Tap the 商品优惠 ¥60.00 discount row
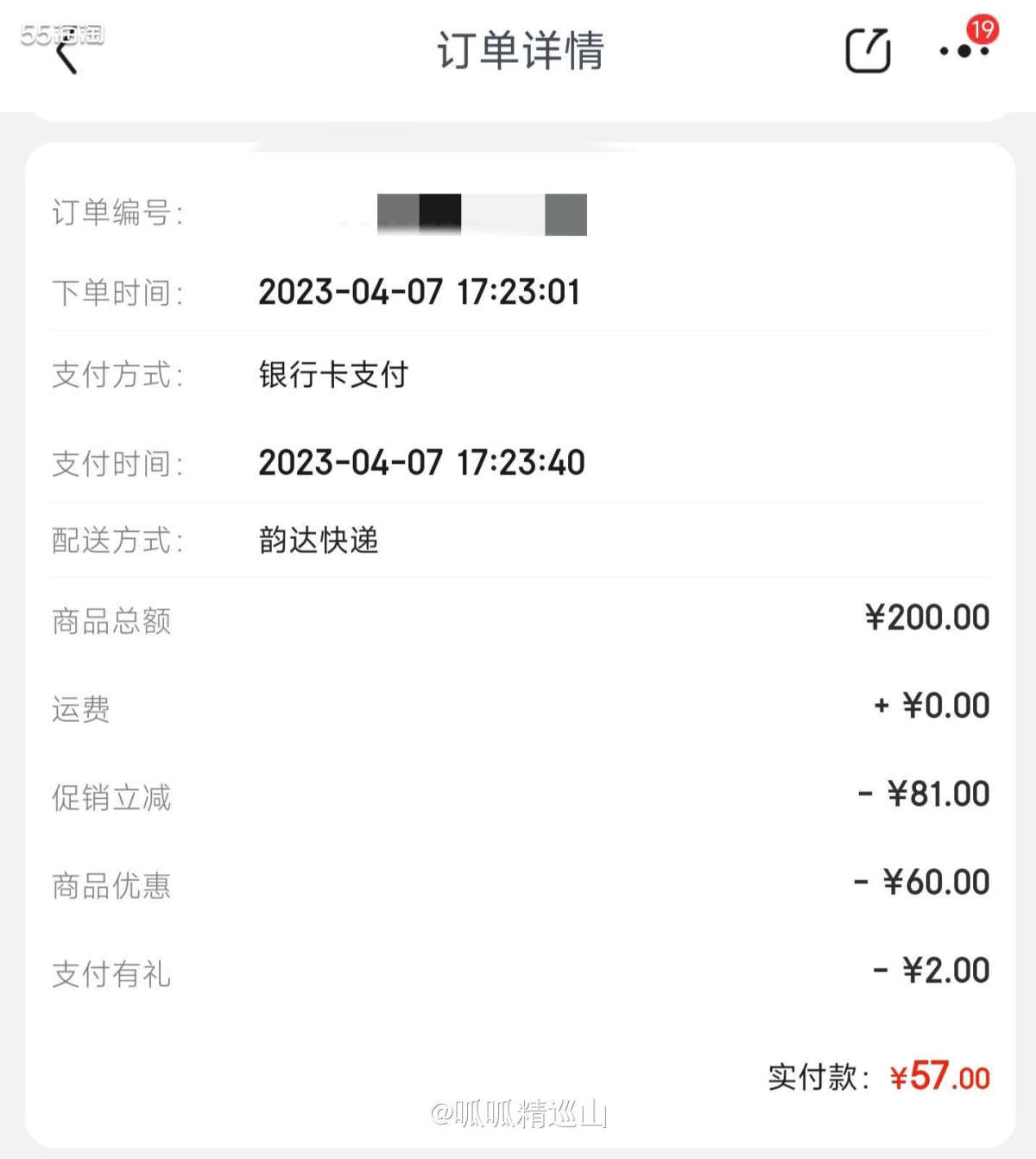Screen dimensions: 1036x1159 pyautogui.click(x=922, y=882)
